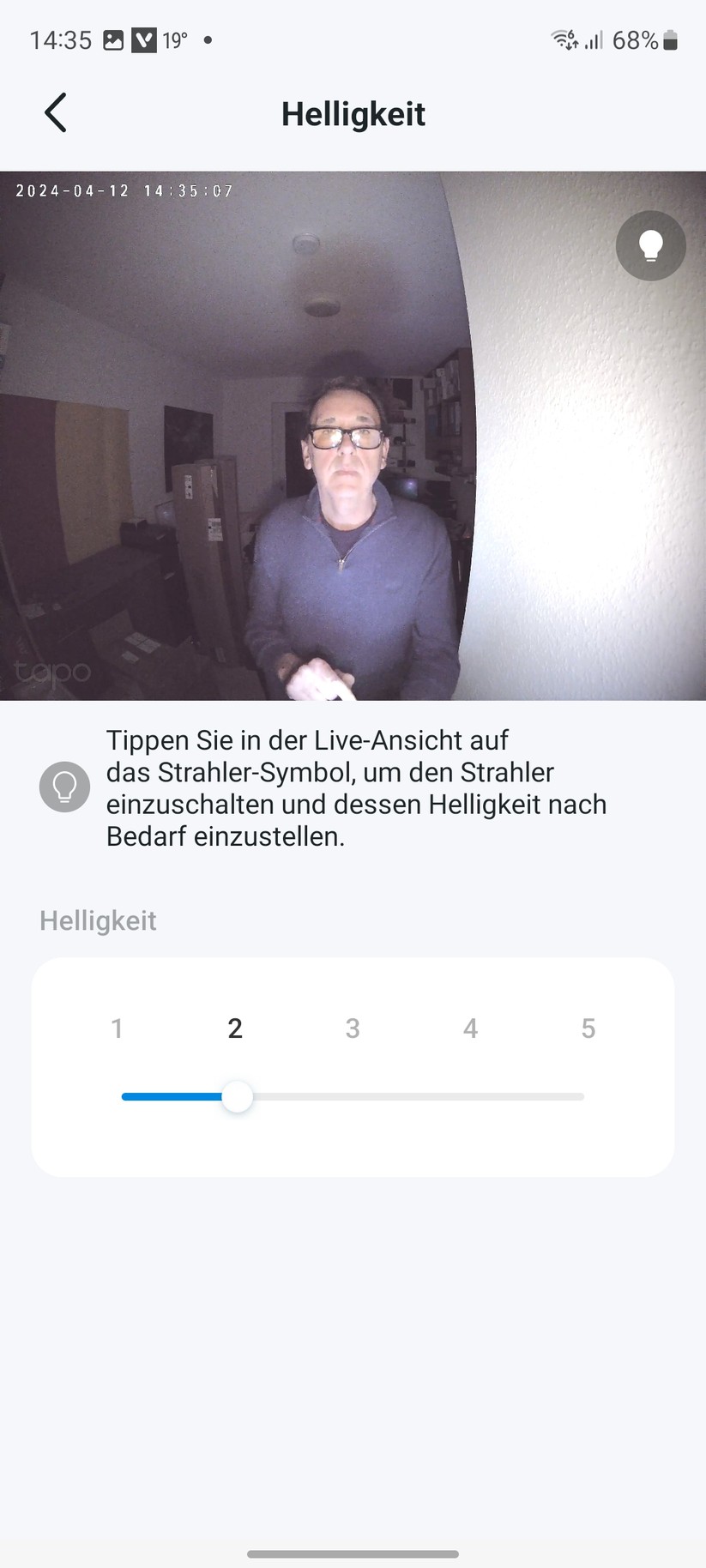Tap the live camera preview
Image resolution: width=706 pixels, height=1568 pixels.
click(x=353, y=433)
